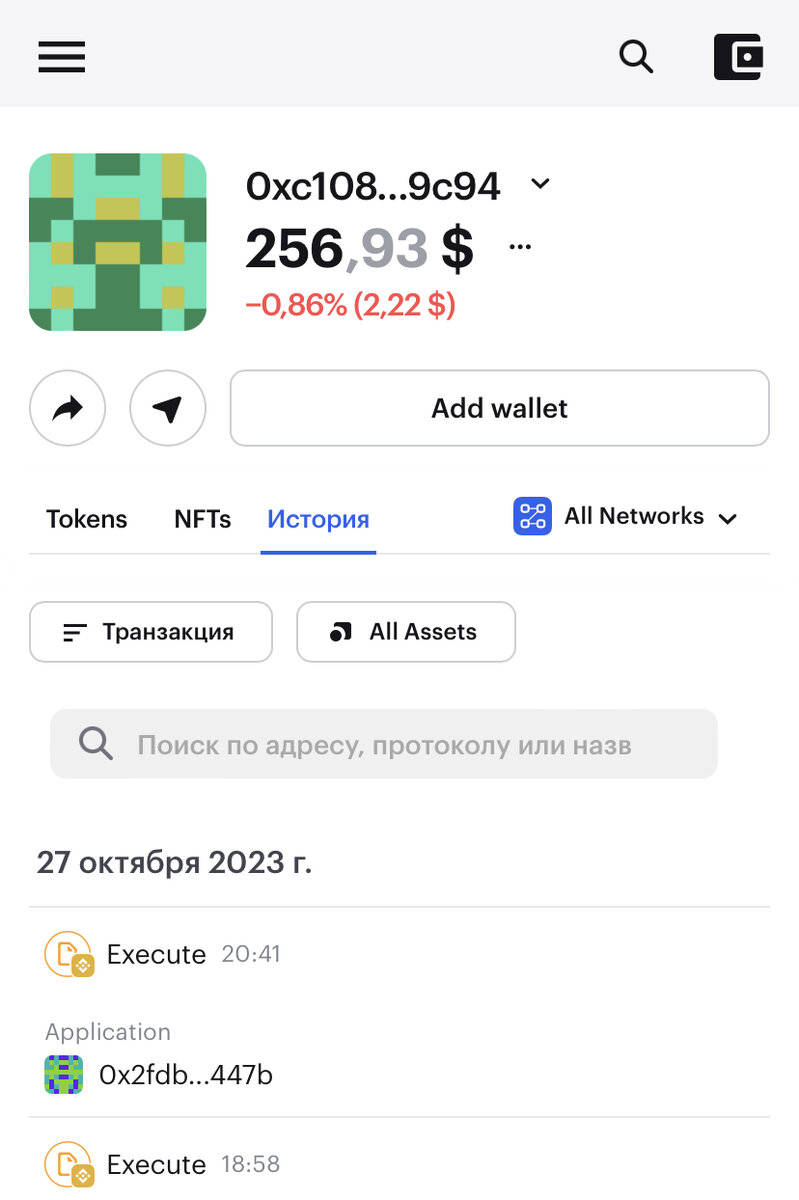The image size is (799, 1200).
Task: Tap the share arrow icon
Action: [x=67, y=408]
